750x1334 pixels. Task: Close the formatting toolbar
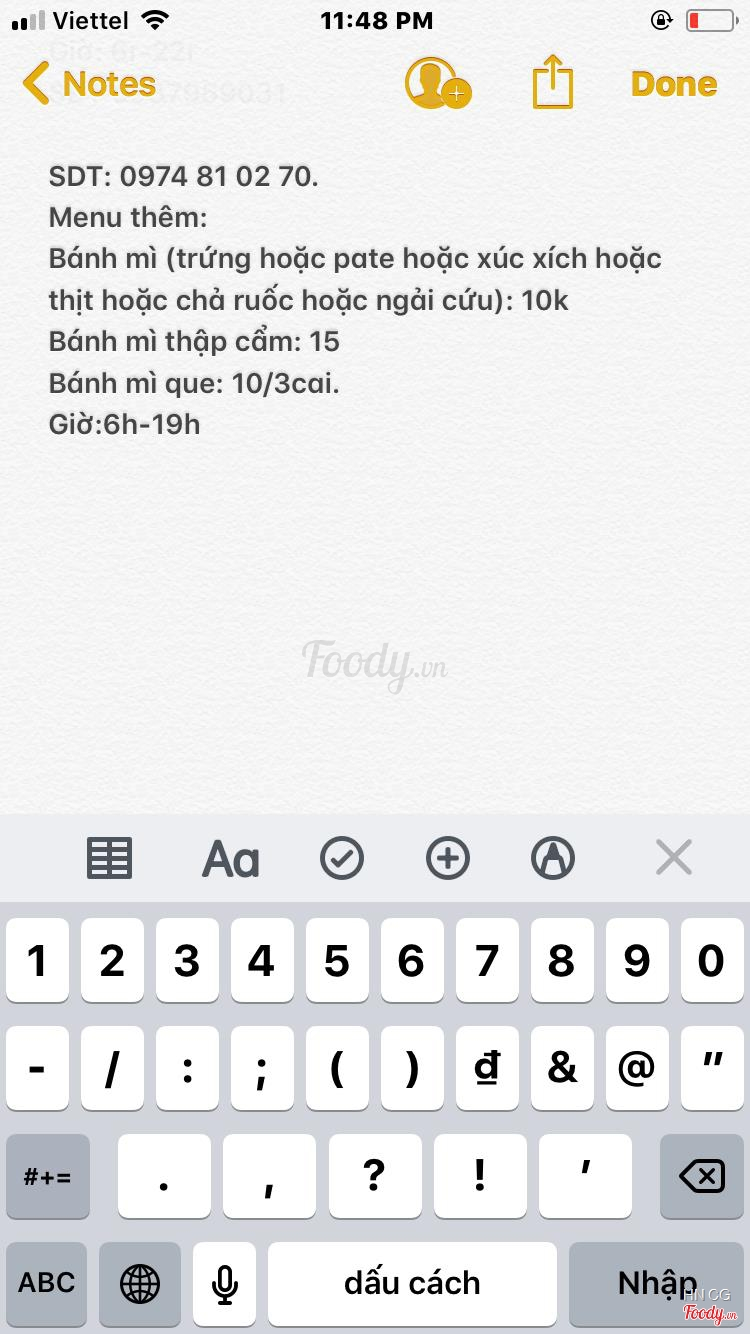click(673, 857)
